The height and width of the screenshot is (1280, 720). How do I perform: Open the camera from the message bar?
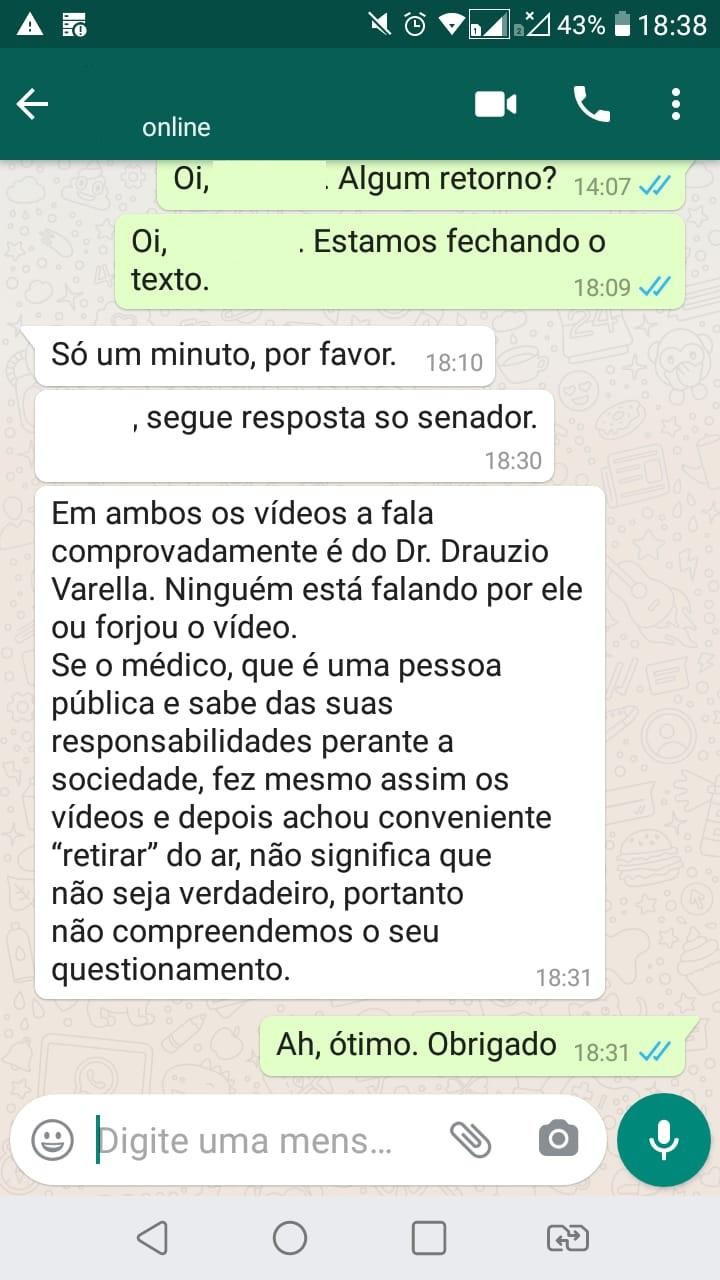pyautogui.click(x=558, y=1139)
